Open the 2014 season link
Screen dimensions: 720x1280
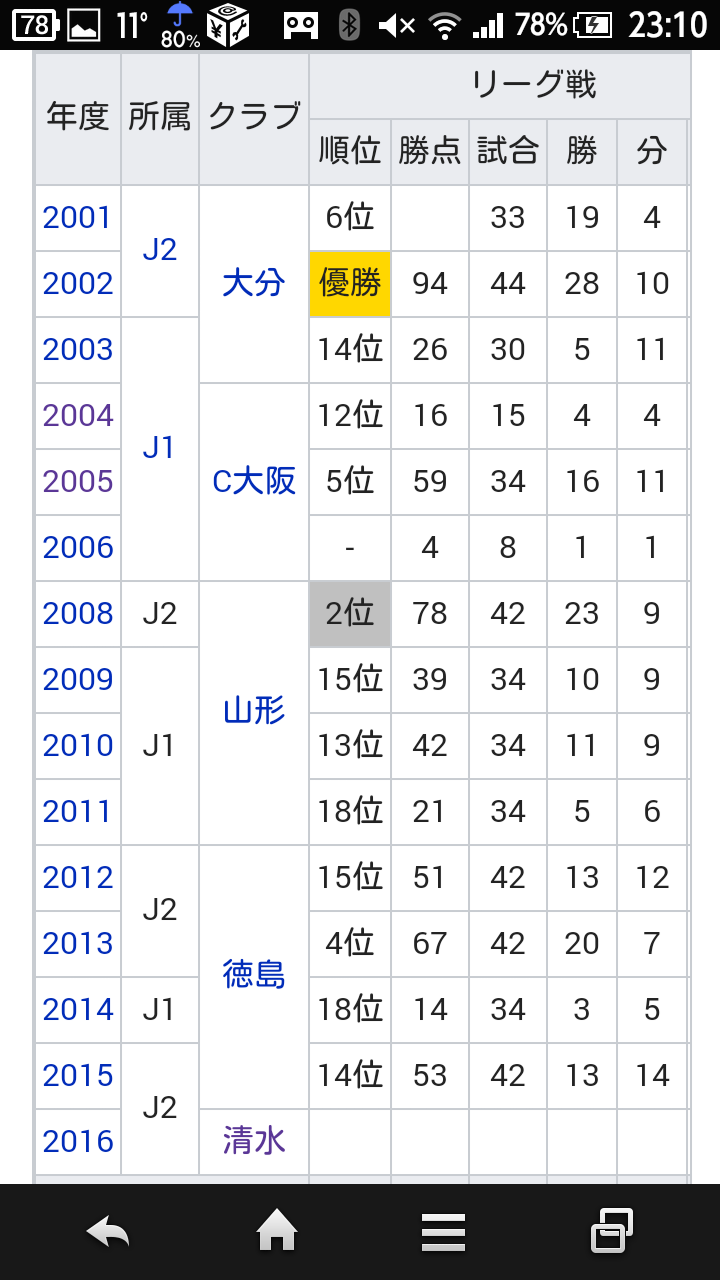pyautogui.click(x=78, y=1010)
